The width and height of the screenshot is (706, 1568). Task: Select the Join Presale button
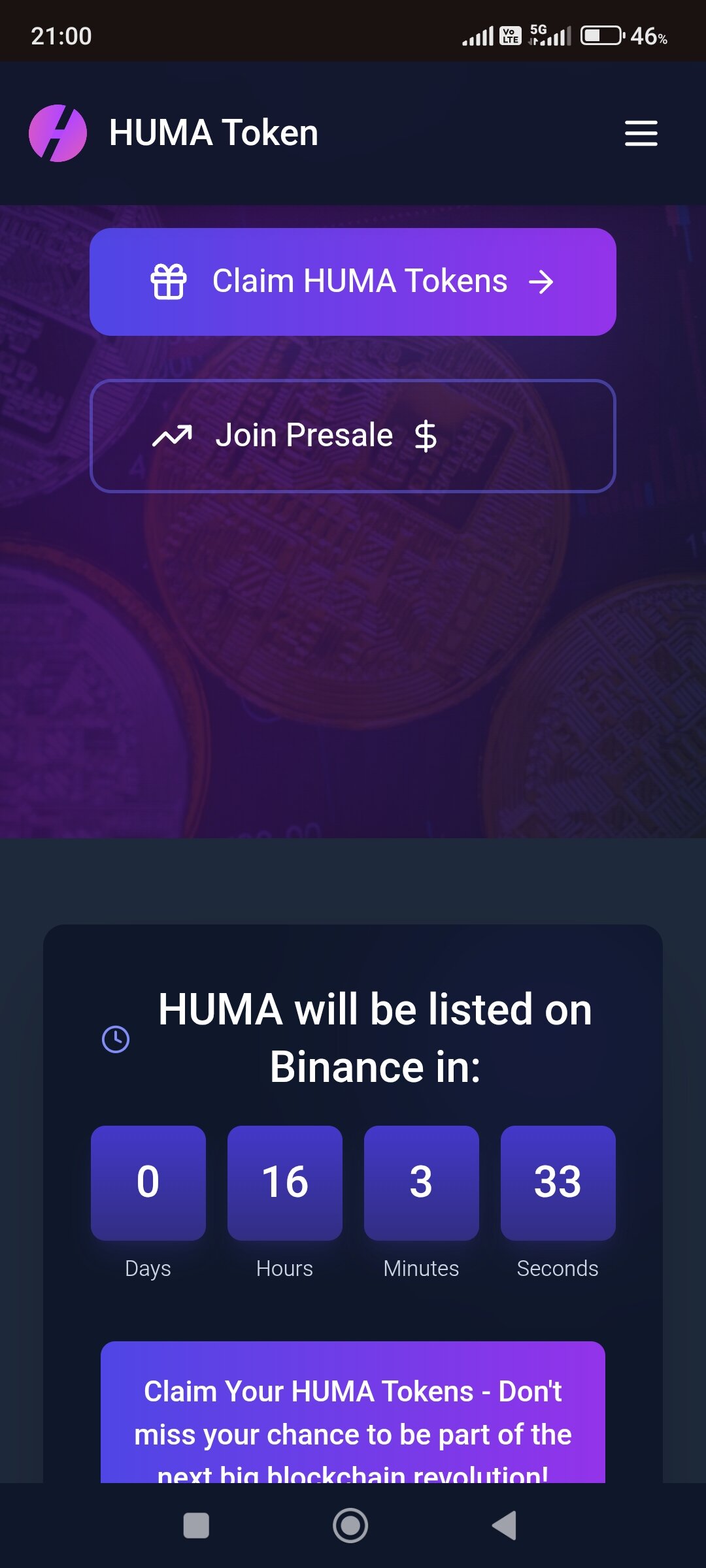pos(353,436)
